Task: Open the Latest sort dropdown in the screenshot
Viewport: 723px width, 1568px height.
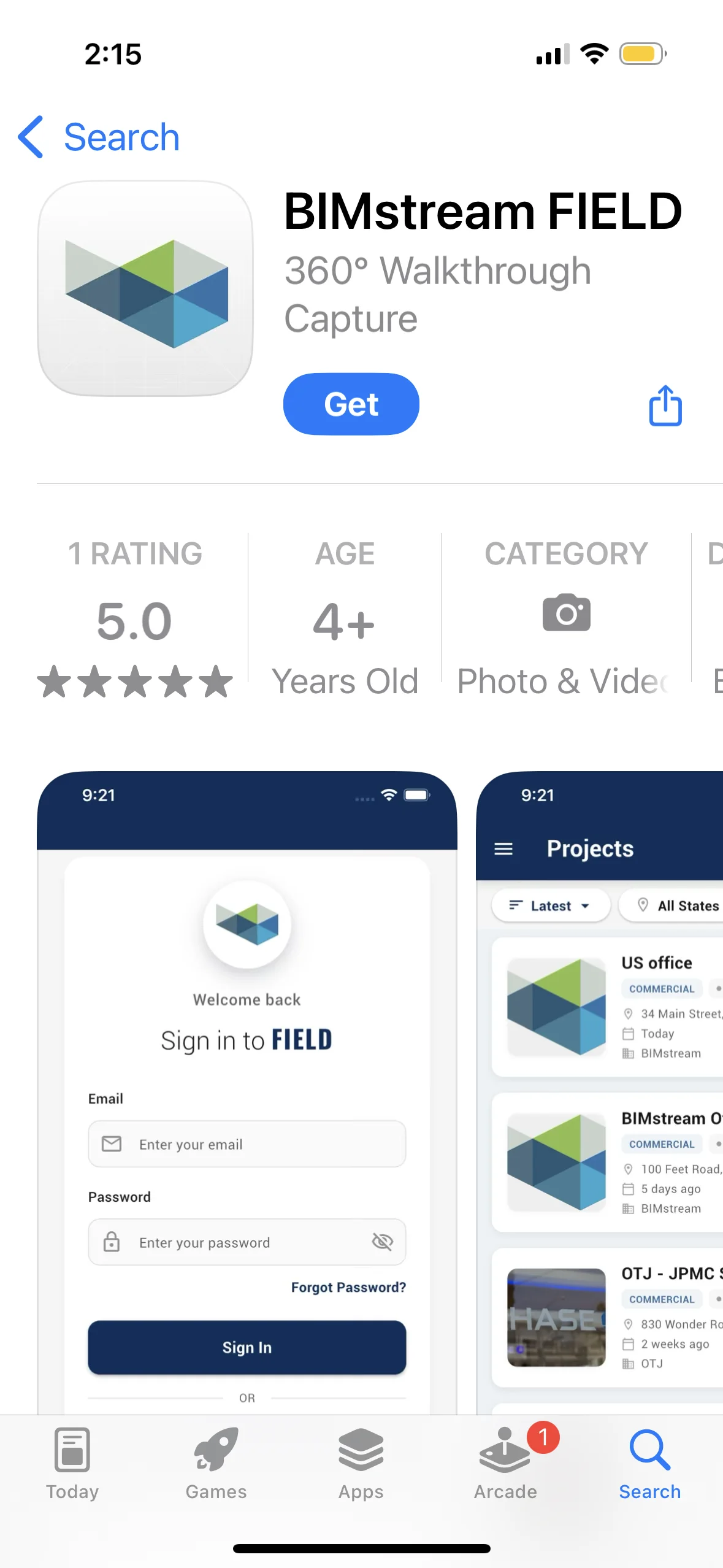Action: point(549,905)
